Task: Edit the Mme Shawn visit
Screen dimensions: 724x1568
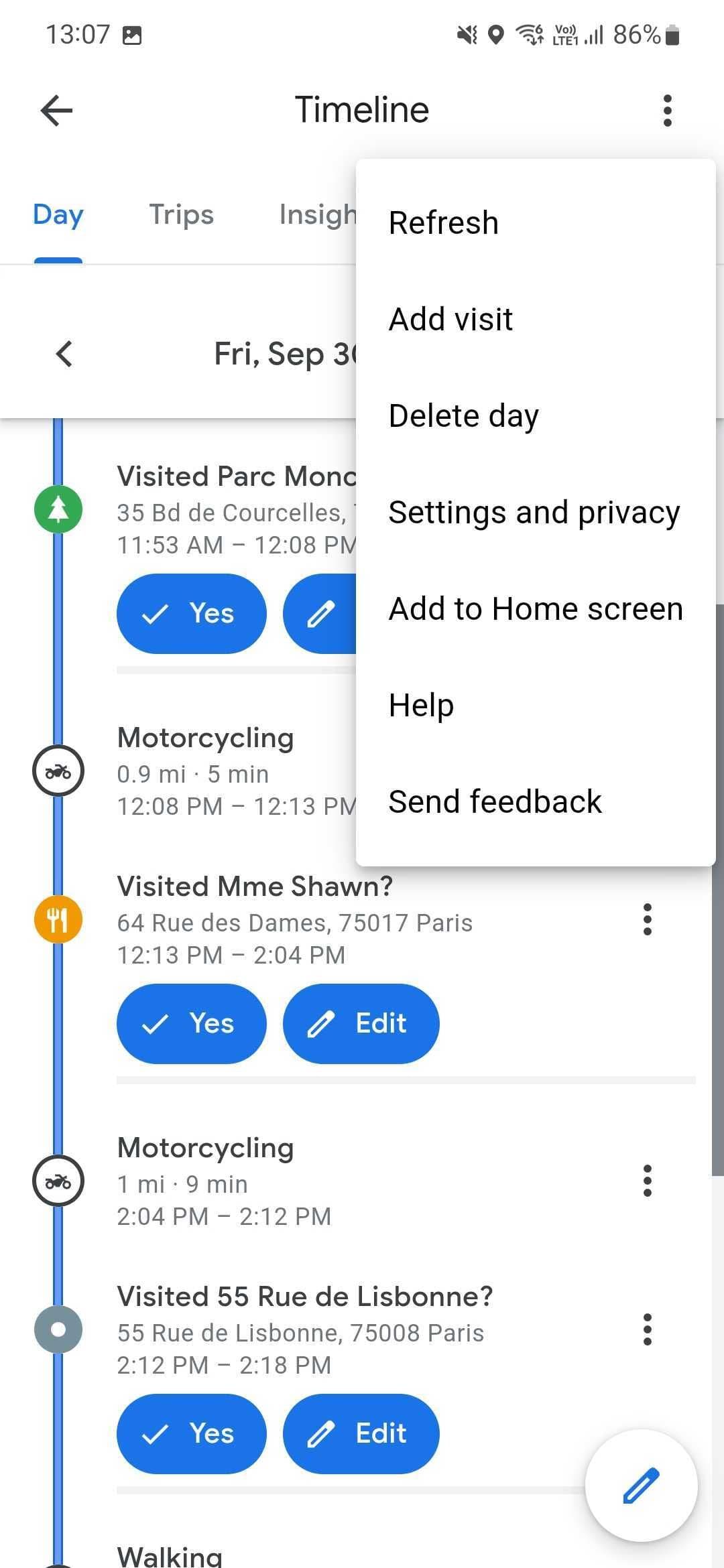Action: pyautogui.click(x=361, y=1023)
